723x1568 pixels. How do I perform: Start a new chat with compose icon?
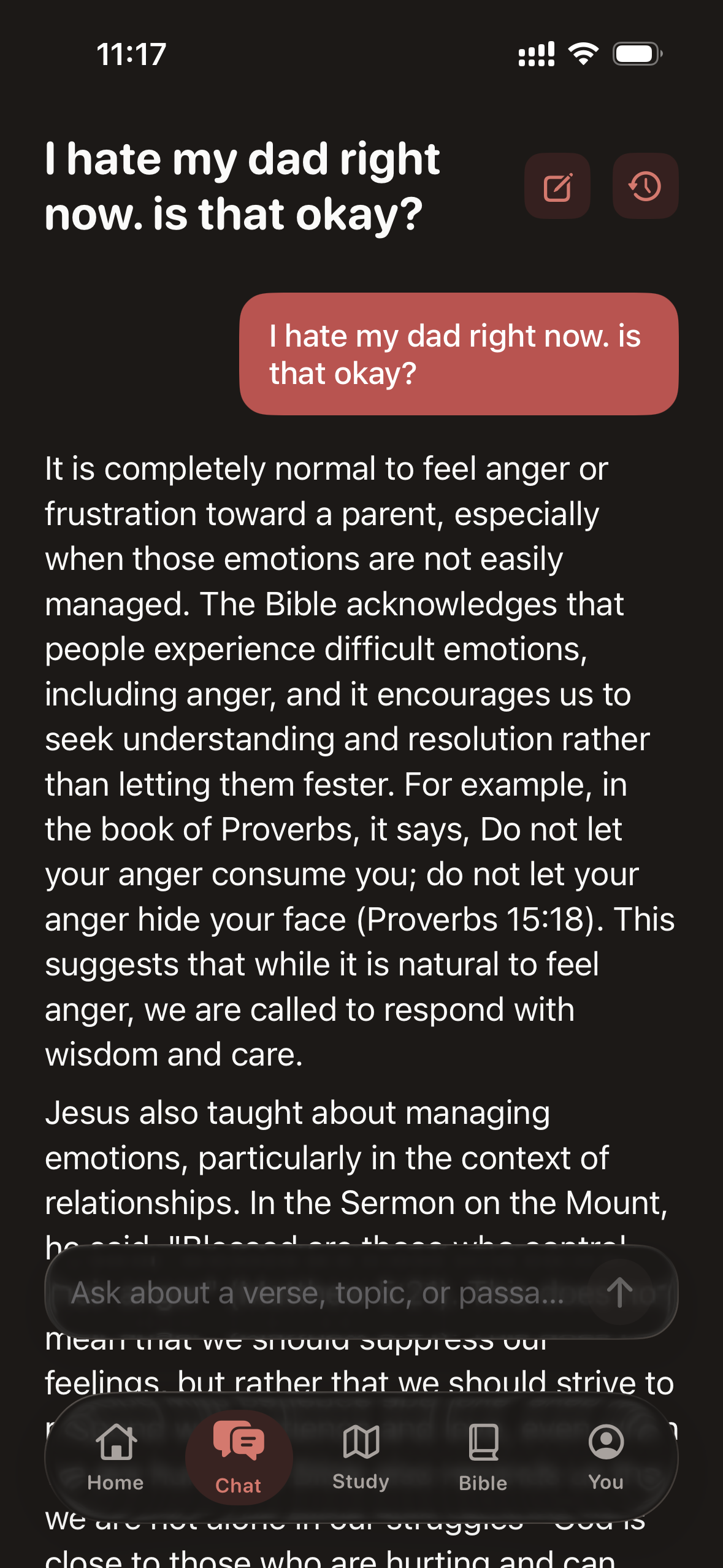tap(557, 186)
